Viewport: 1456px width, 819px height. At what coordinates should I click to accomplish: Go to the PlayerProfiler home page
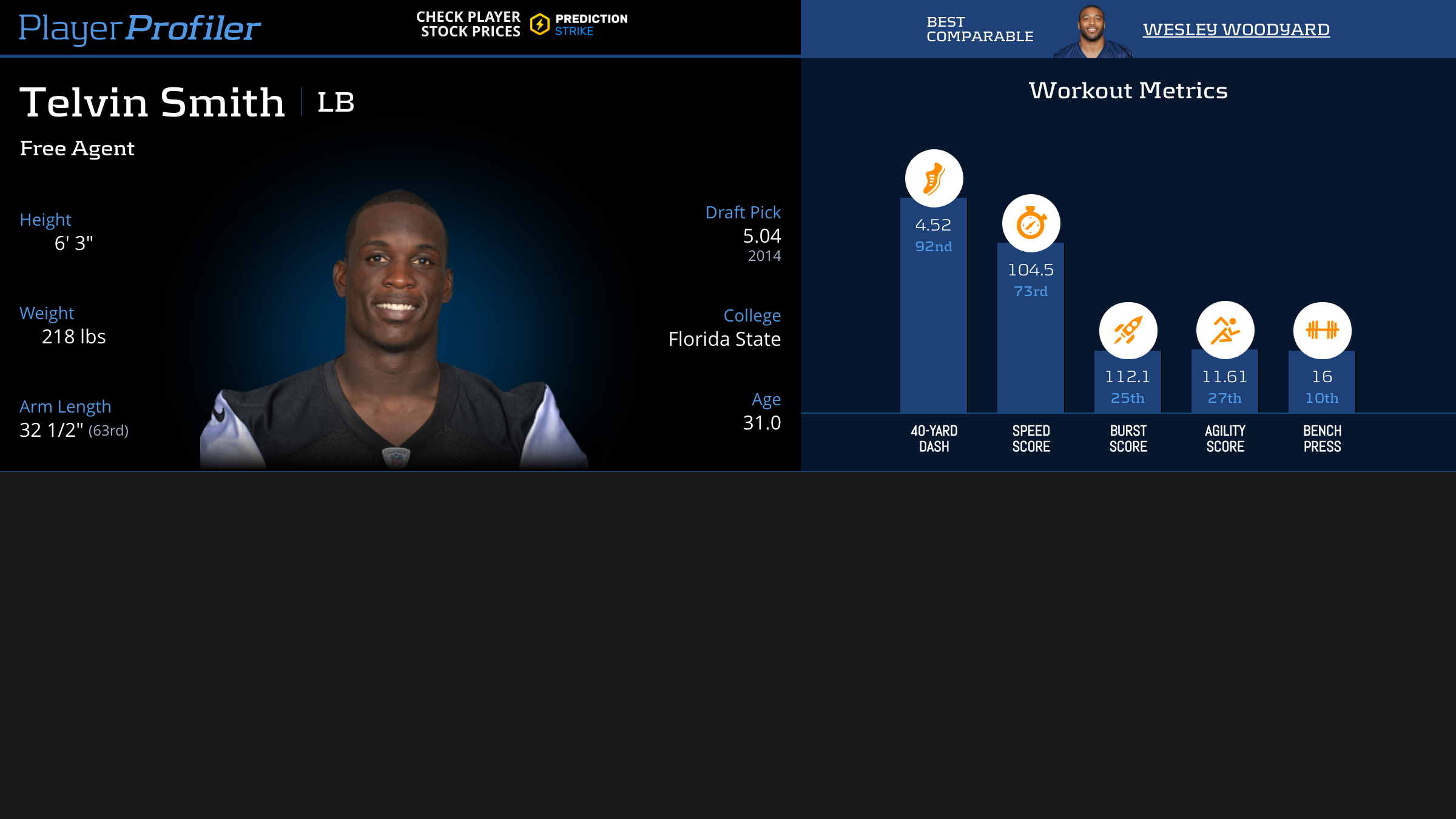[x=140, y=28]
